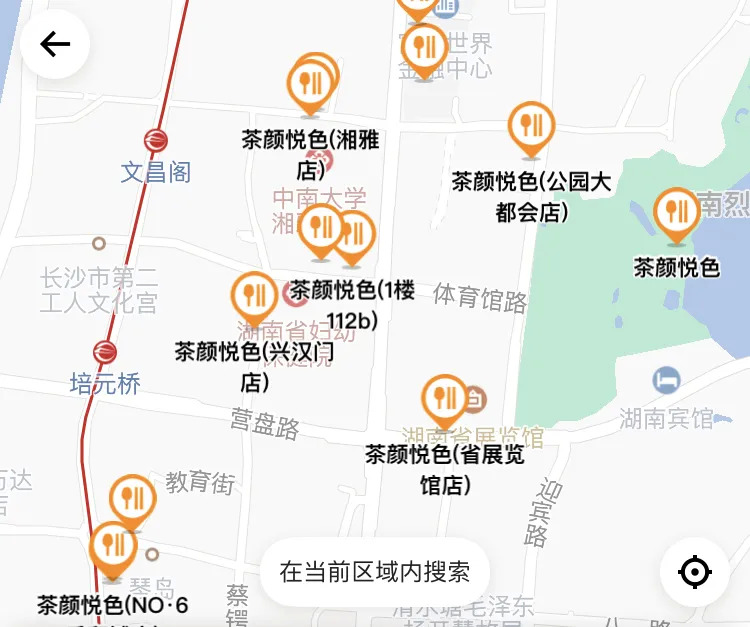
Task: Recenter map on current location
Action: point(694,572)
